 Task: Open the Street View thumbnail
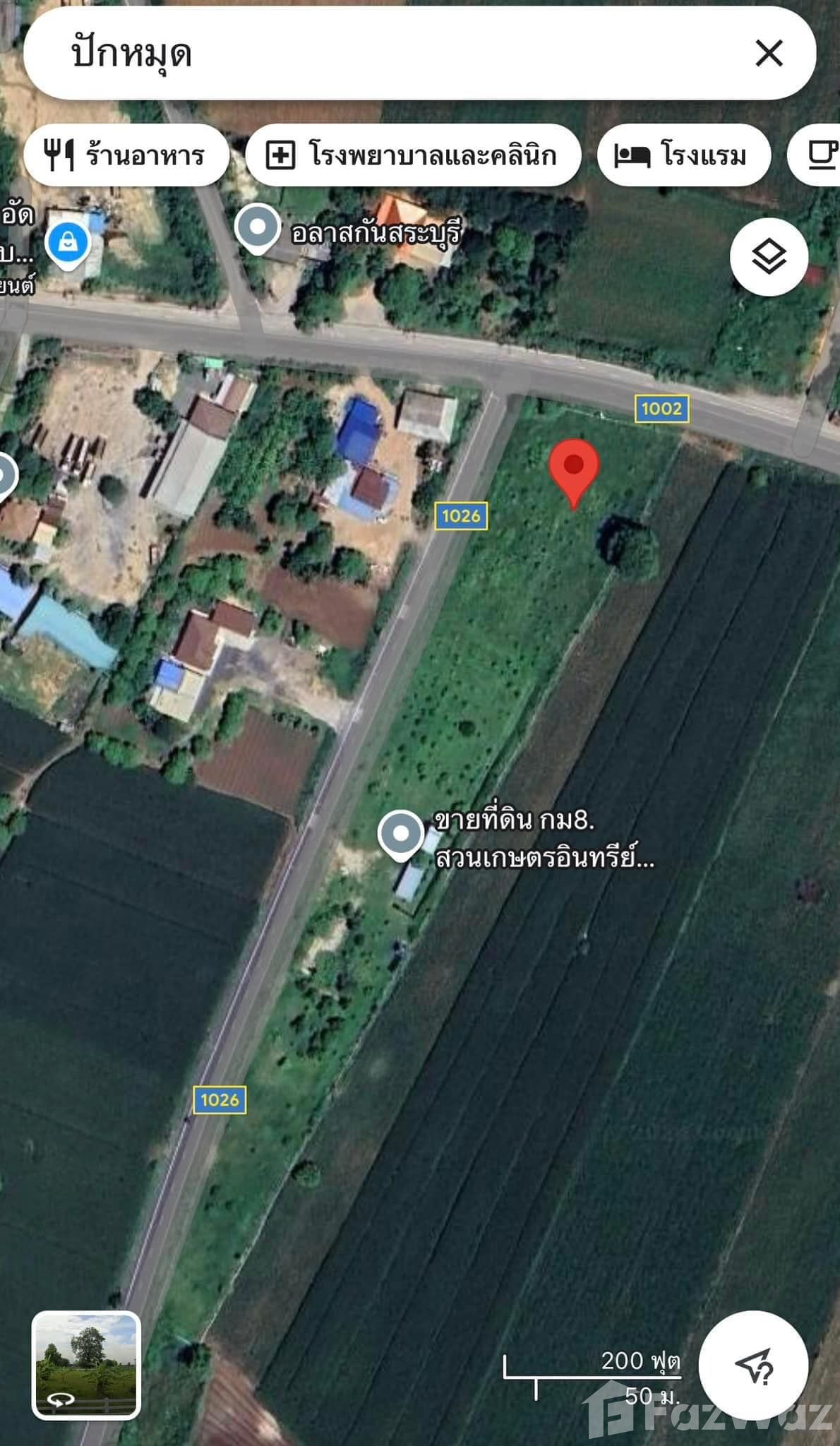pyautogui.click(x=86, y=1365)
